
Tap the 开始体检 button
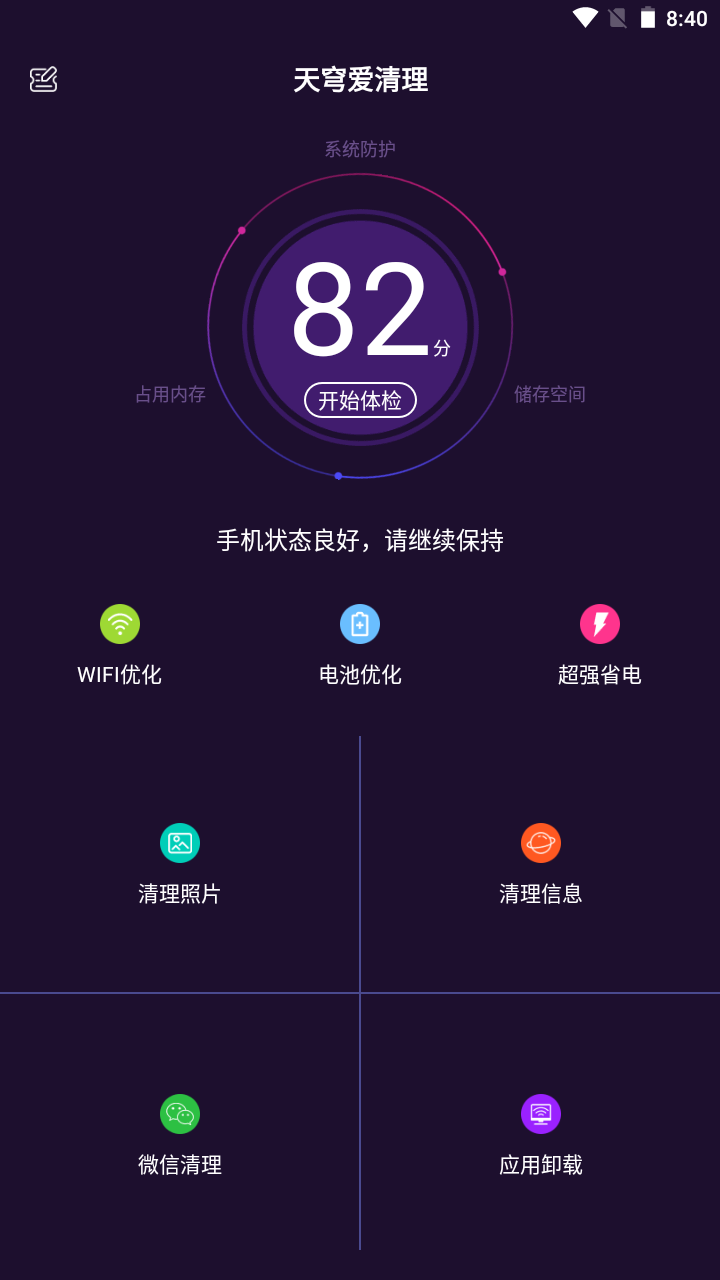point(360,400)
